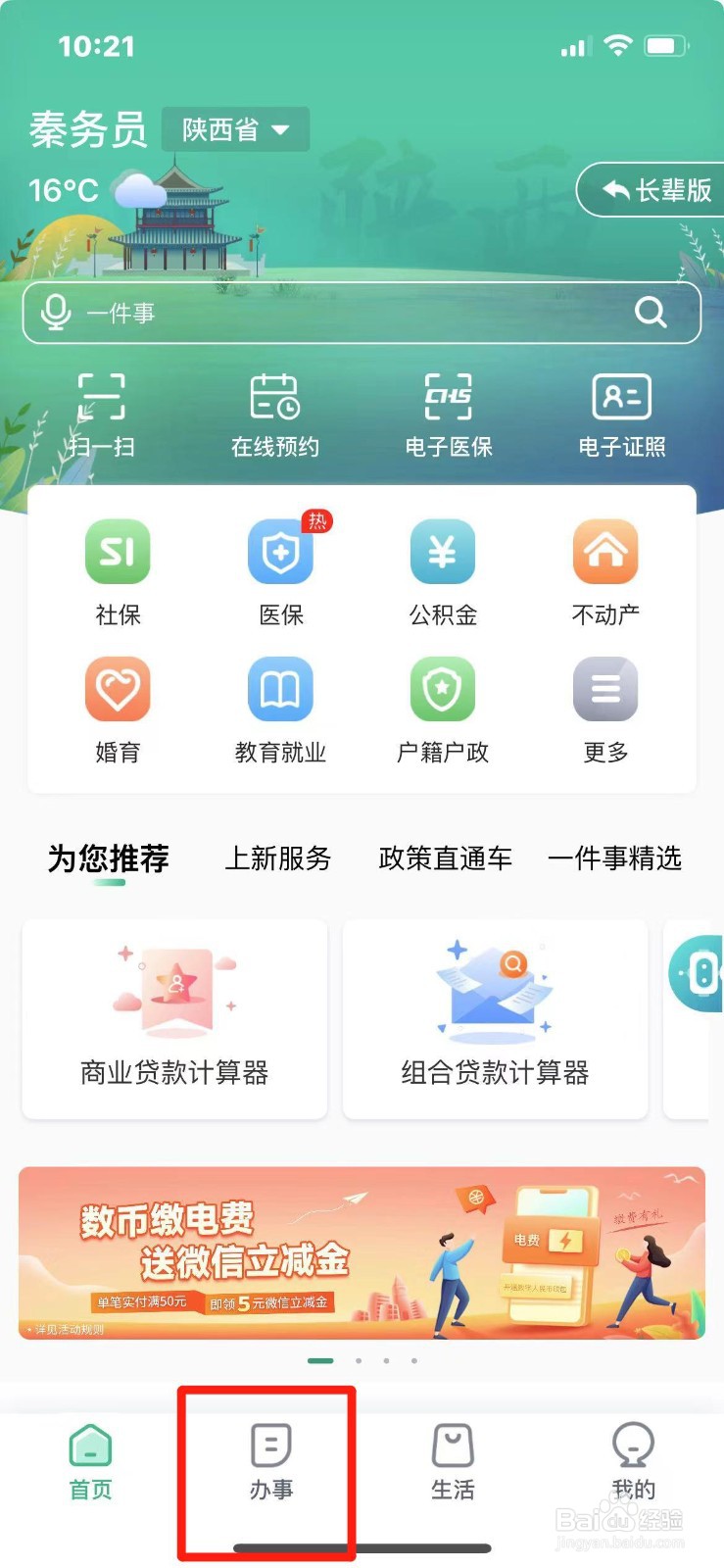The image size is (724, 1568).
Task: Select the 婚育 marriage service icon
Action: point(118,706)
